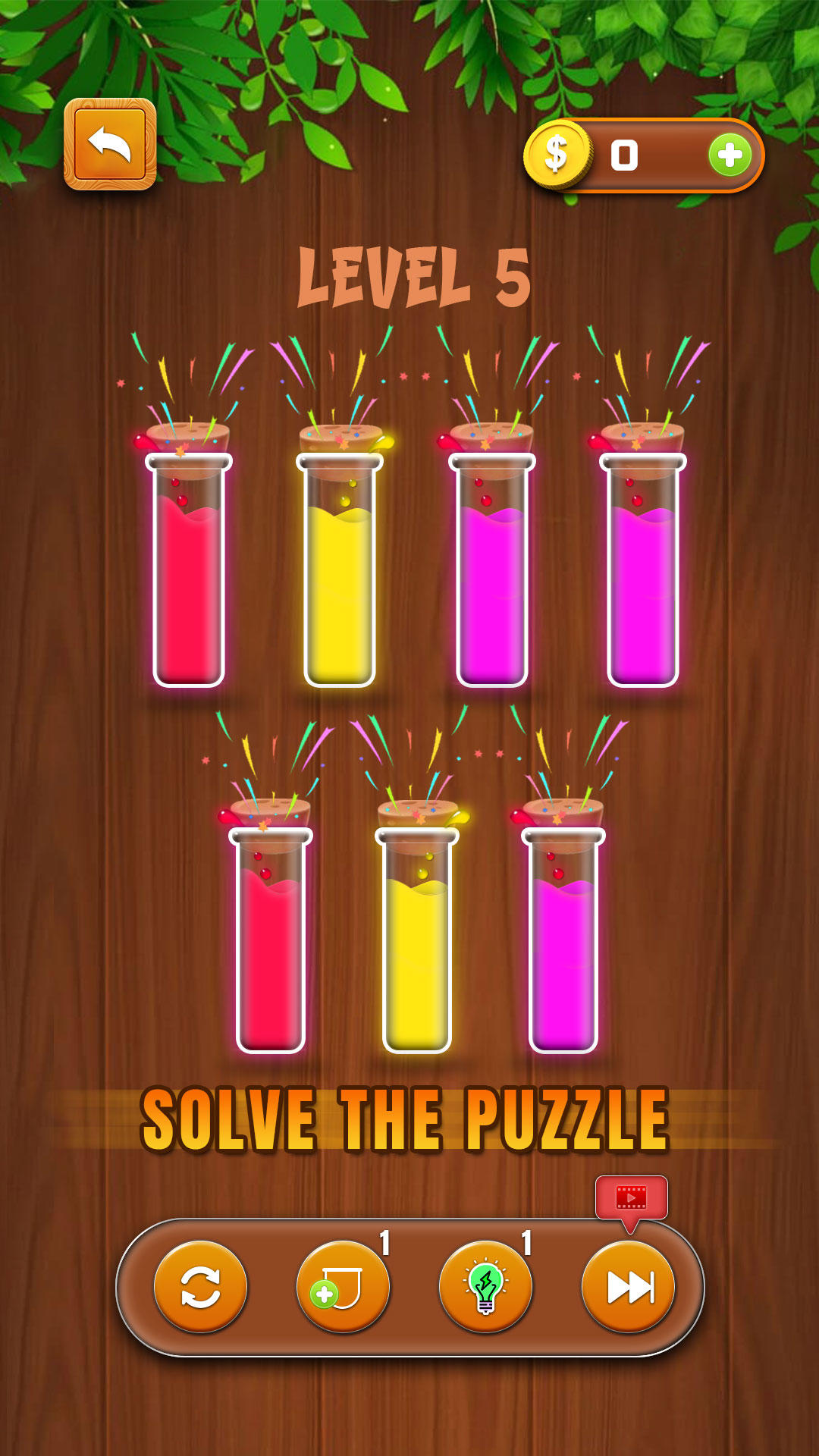Viewport: 819px width, 1456px height.
Task: Add coins with the green plus button
Action: [x=730, y=155]
